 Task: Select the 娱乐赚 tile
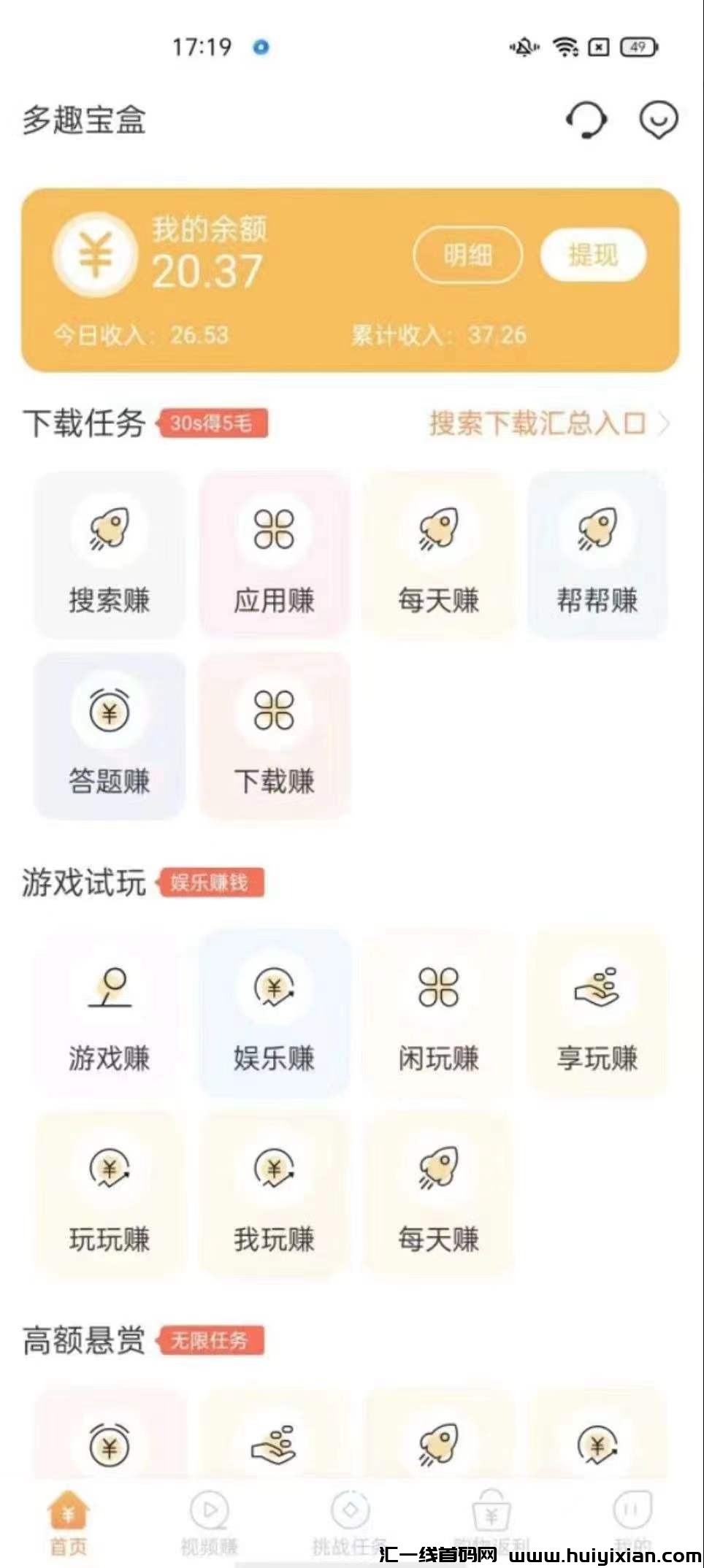click(x=274, y=1013)
